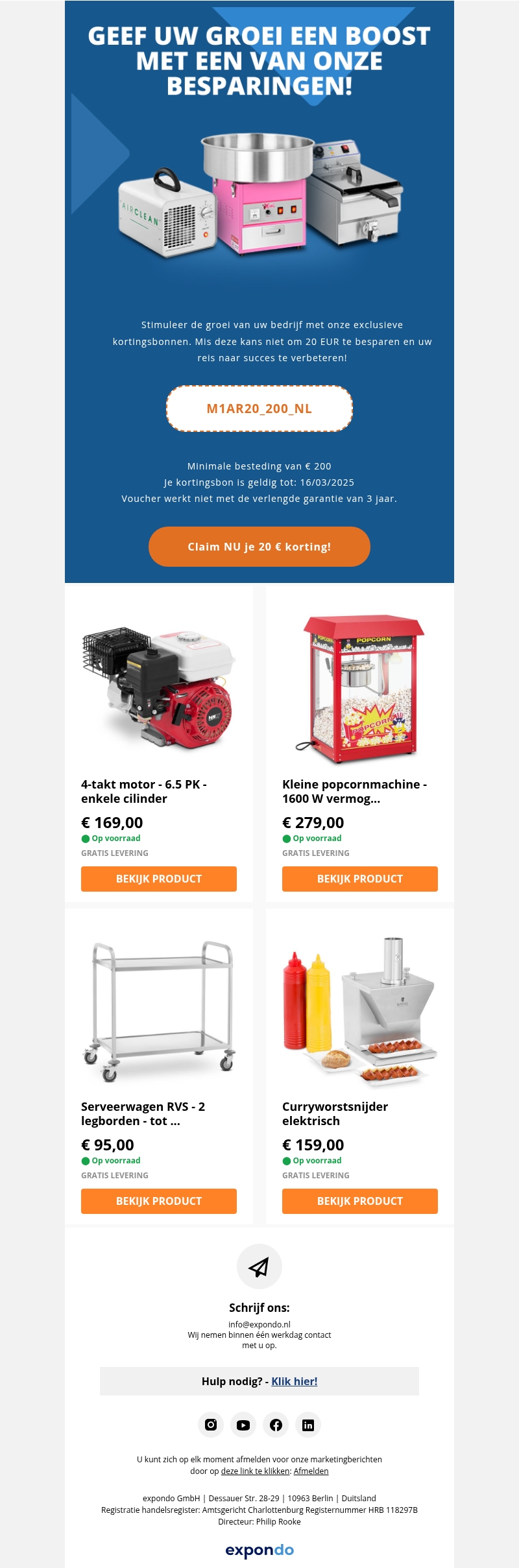Go to the Facebook page icon

point(276,1425)
